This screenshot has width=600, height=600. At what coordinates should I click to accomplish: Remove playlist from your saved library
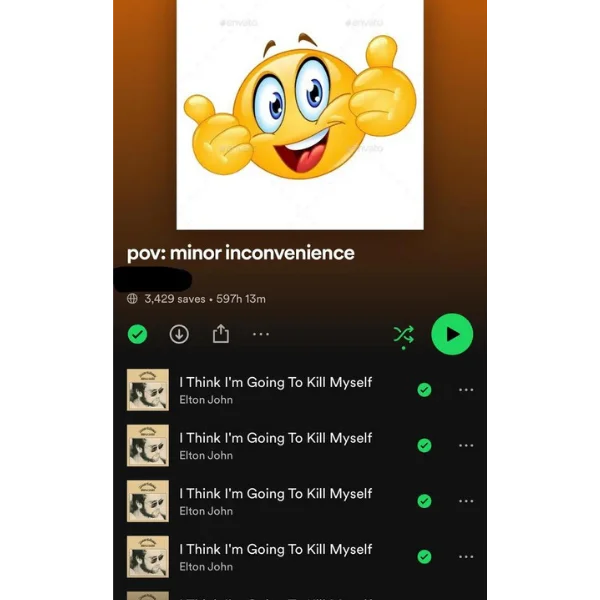tap(138, 334)
